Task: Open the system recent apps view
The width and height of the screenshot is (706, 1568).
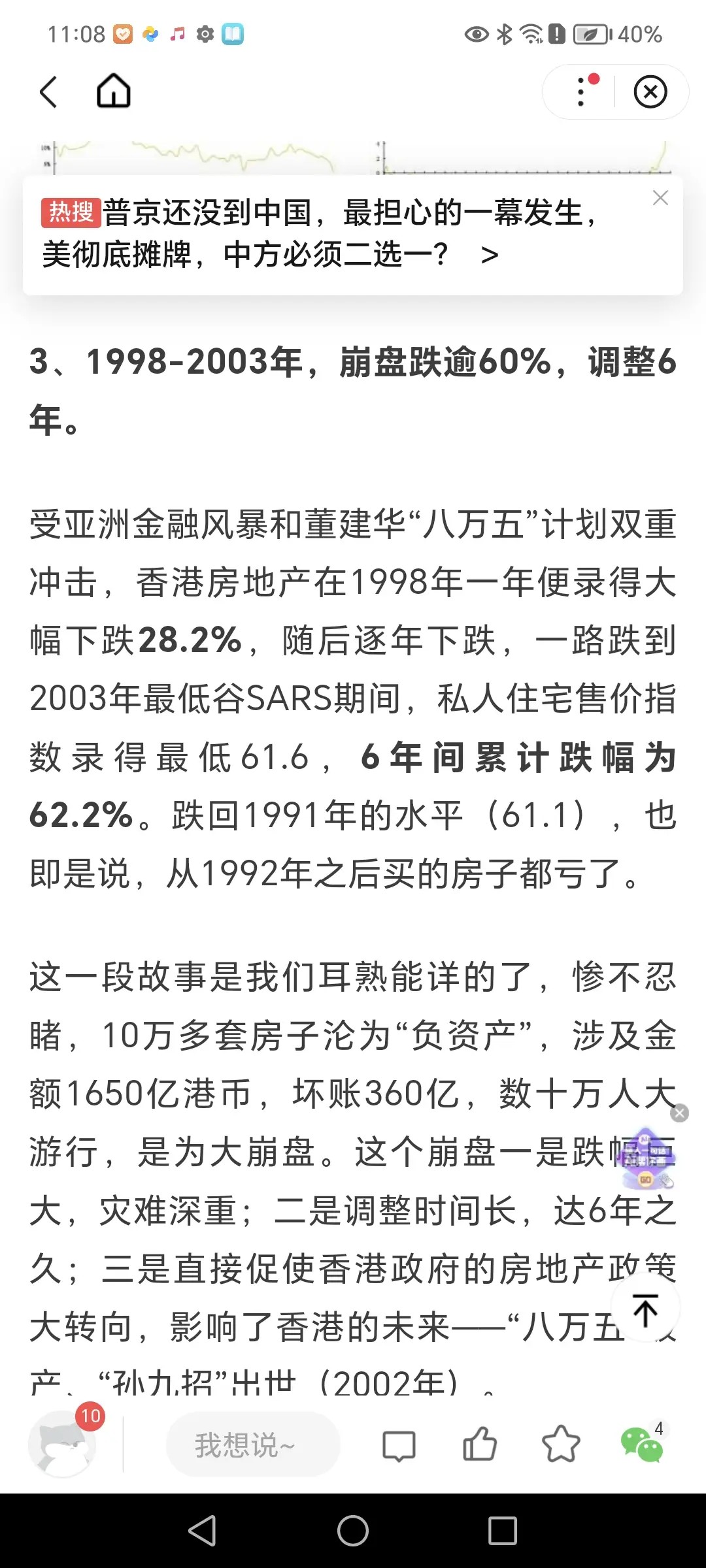Action: pyautogui.click(x=503, y=1530)
